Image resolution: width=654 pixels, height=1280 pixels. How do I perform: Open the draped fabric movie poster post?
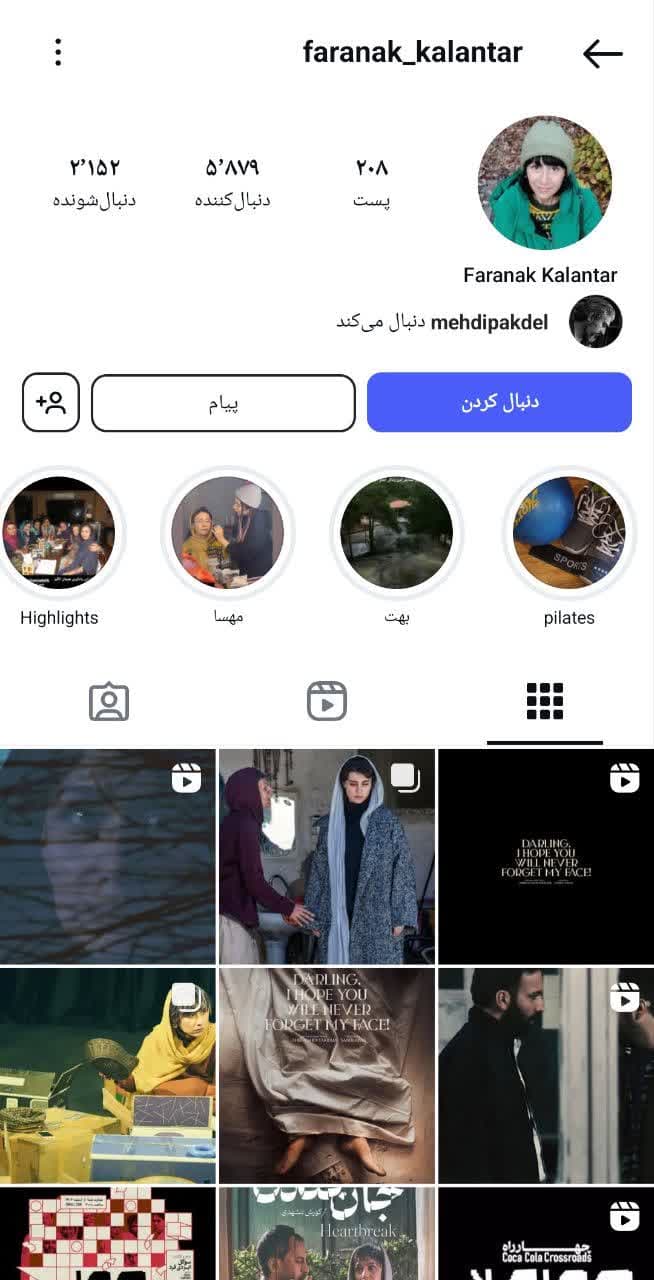(327, 1075)
